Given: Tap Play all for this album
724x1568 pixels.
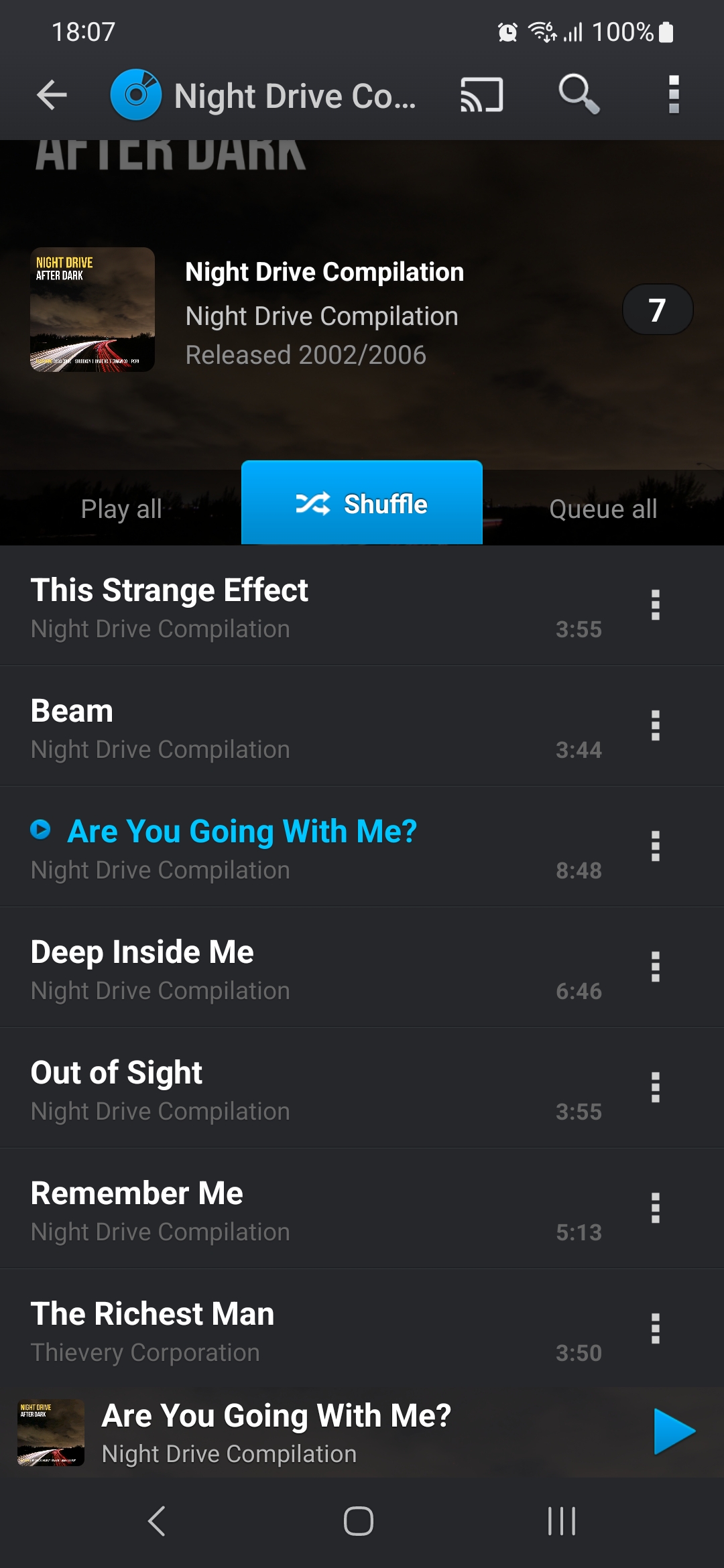Looking at the screenshot, I should coord(121,509).
